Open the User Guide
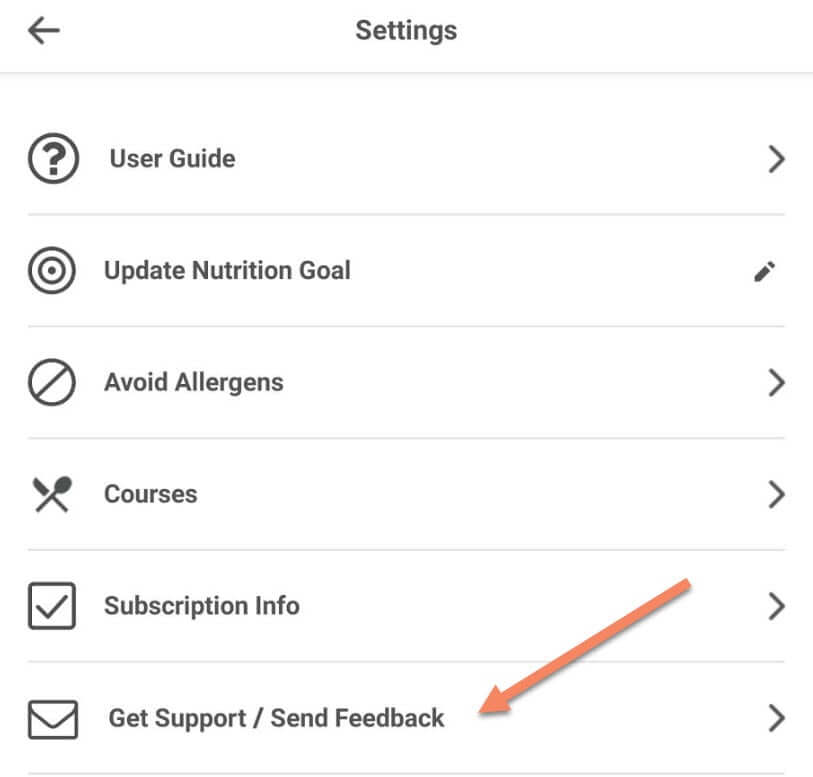Viewport: 813px width, 777px height. tap(172, 159)
